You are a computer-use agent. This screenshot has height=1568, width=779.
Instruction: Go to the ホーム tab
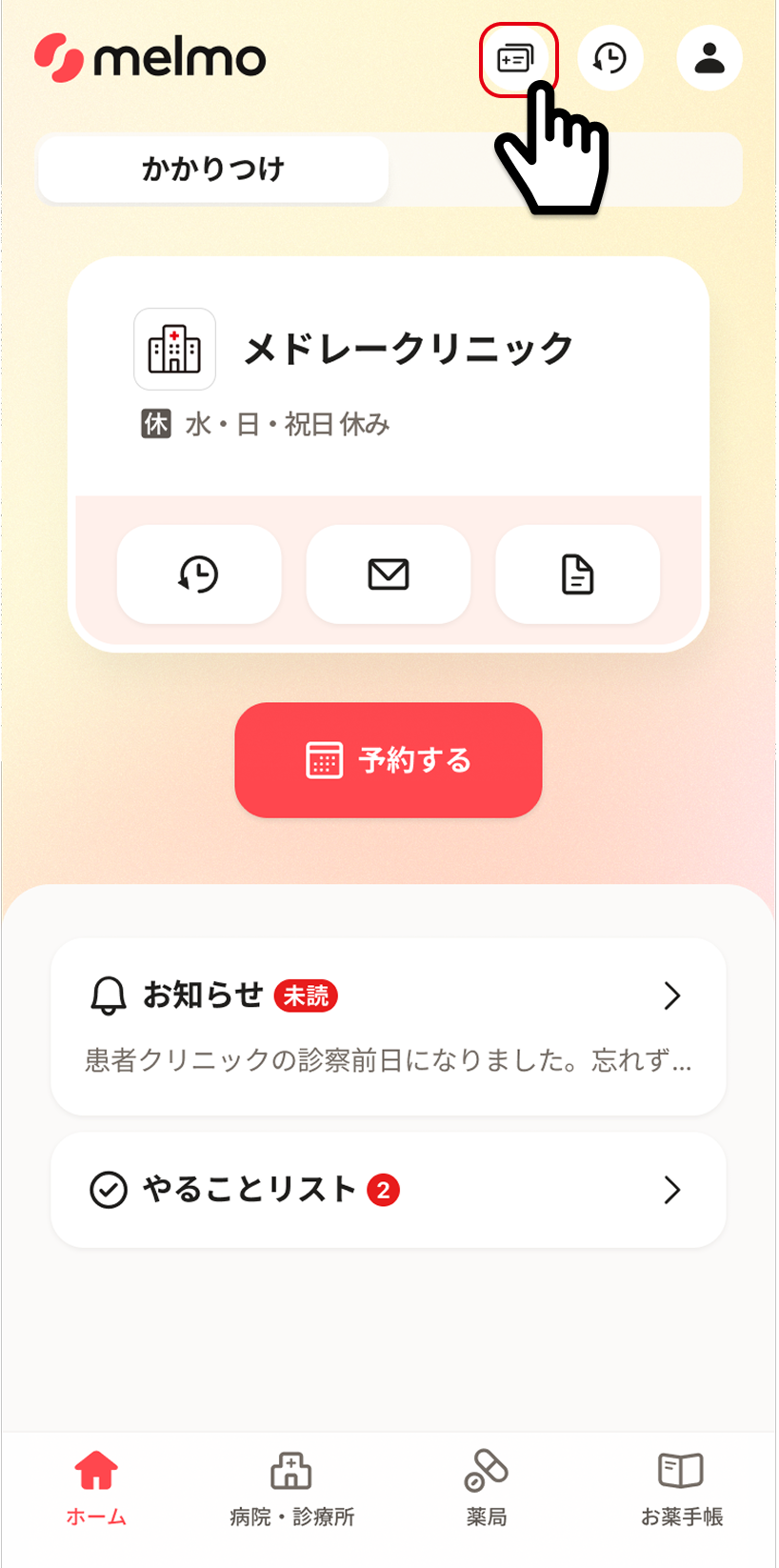click(x=96, y=1490)
